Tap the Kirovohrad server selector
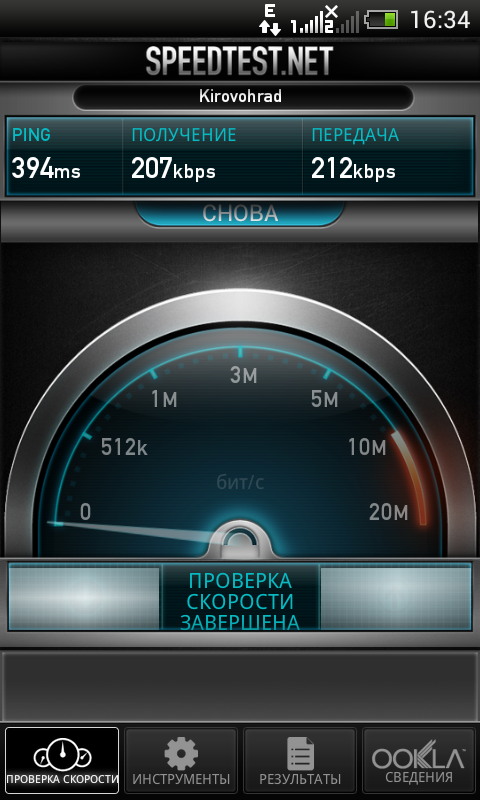This screenshot has height=800, width=480. [243, 97]
